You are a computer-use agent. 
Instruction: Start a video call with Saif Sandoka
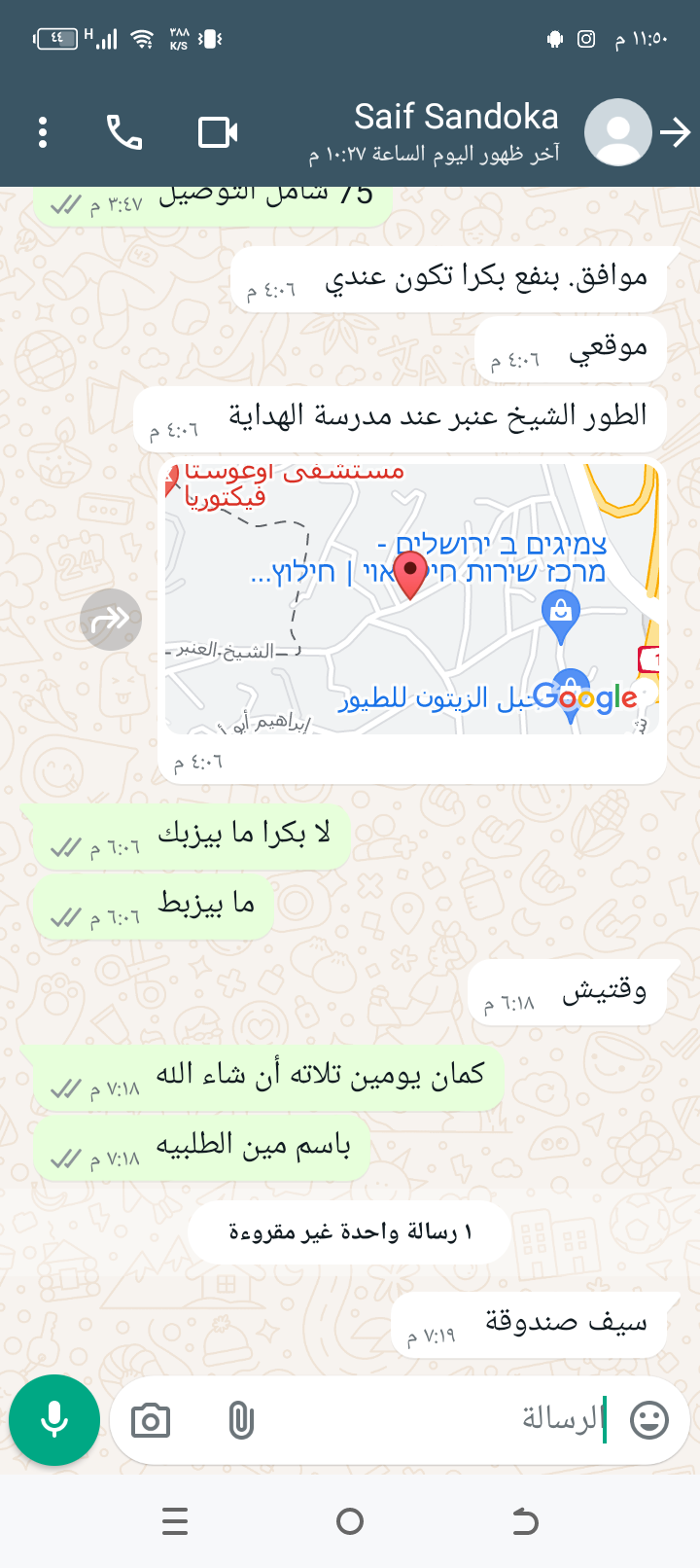point(218,132)
